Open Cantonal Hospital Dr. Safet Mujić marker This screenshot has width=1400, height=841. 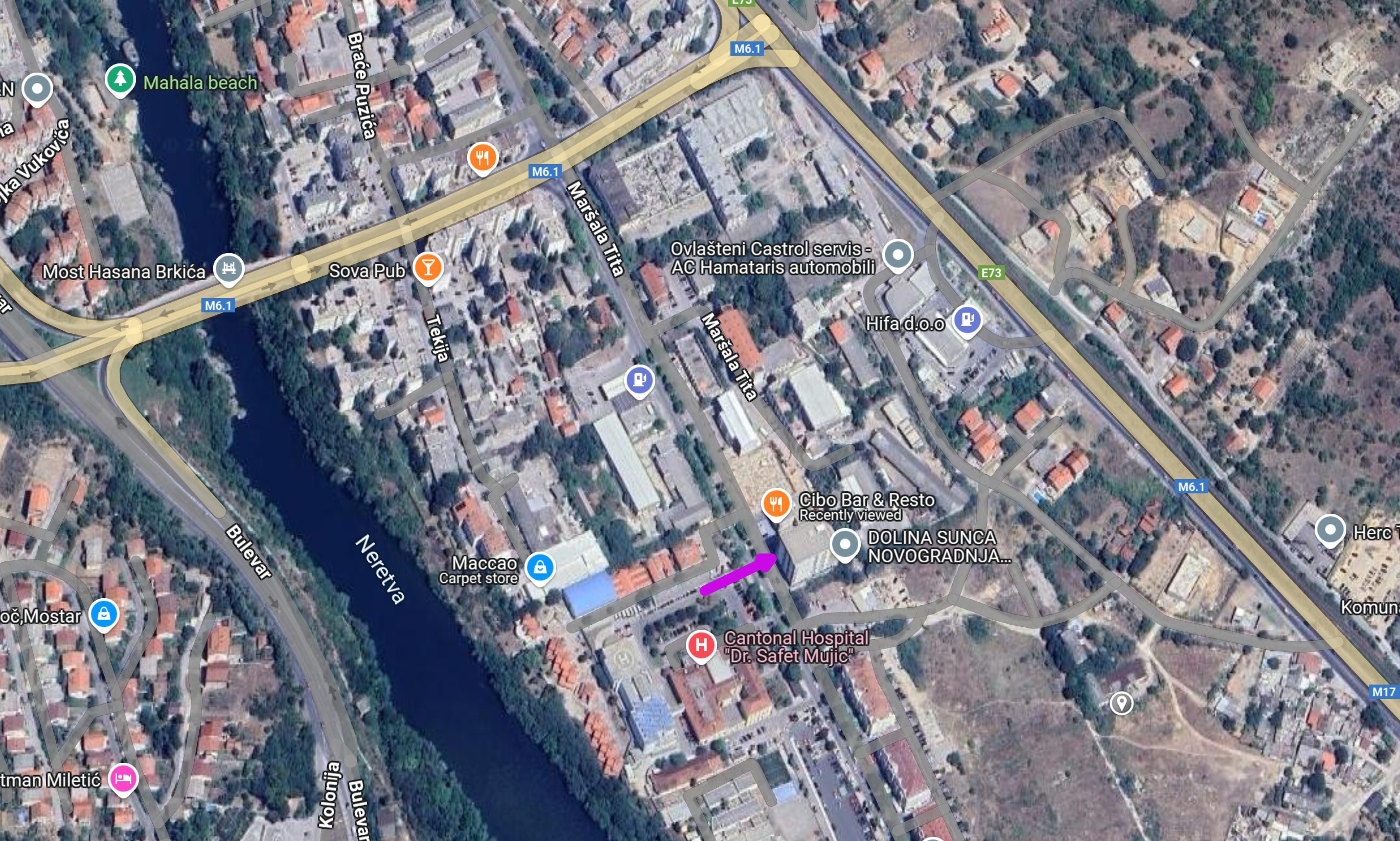click(x=701, y=646)
